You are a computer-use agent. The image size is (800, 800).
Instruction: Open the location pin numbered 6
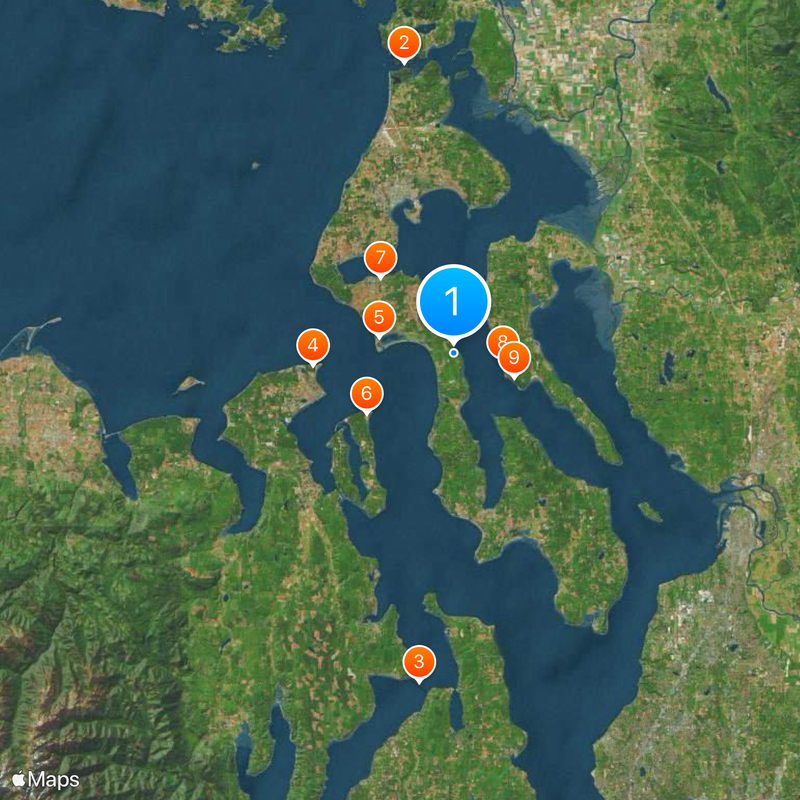[366, 393]
